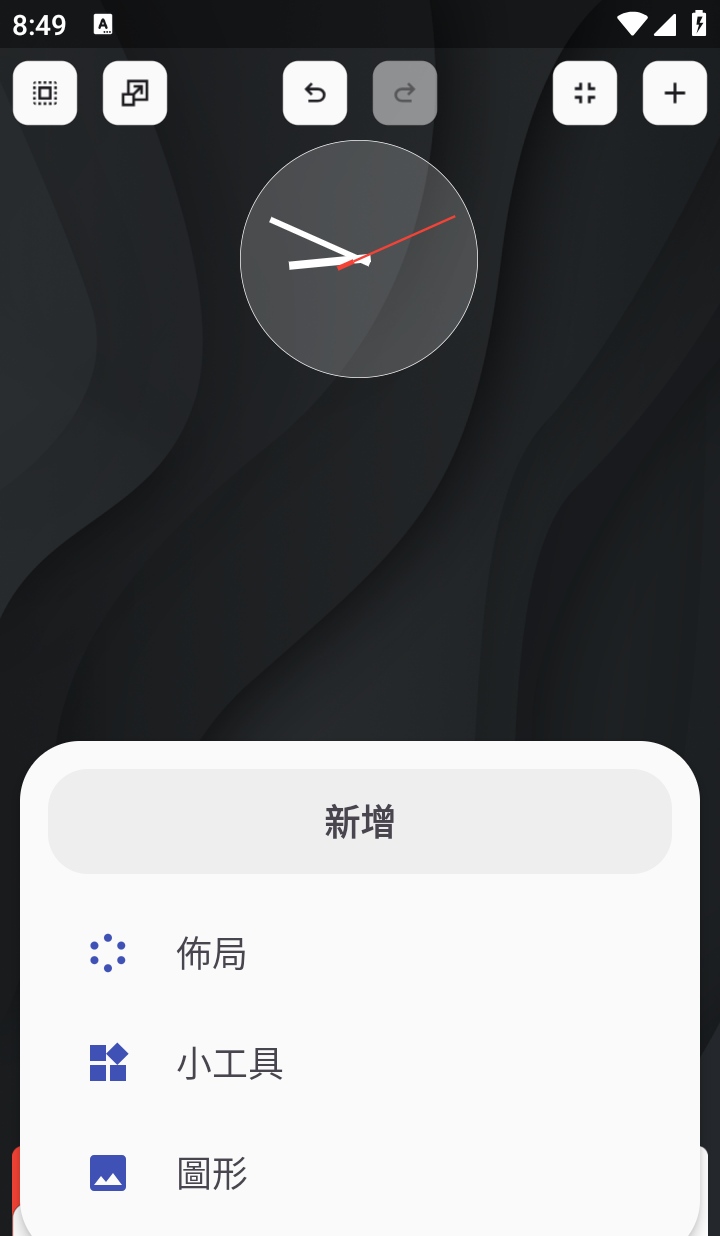This screenshot has width=720, height=1236.
Task: Click the analog clock widget
Action: (x=358, y=260)
